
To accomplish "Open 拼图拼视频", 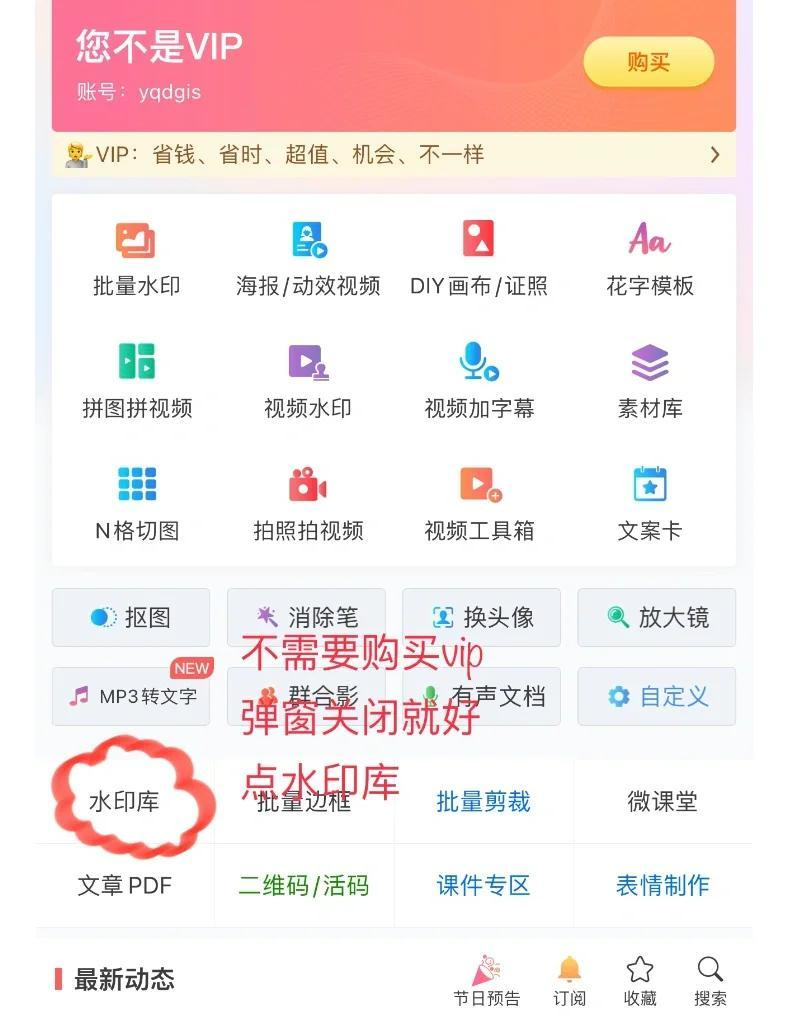I will click(x=136, y=382).
